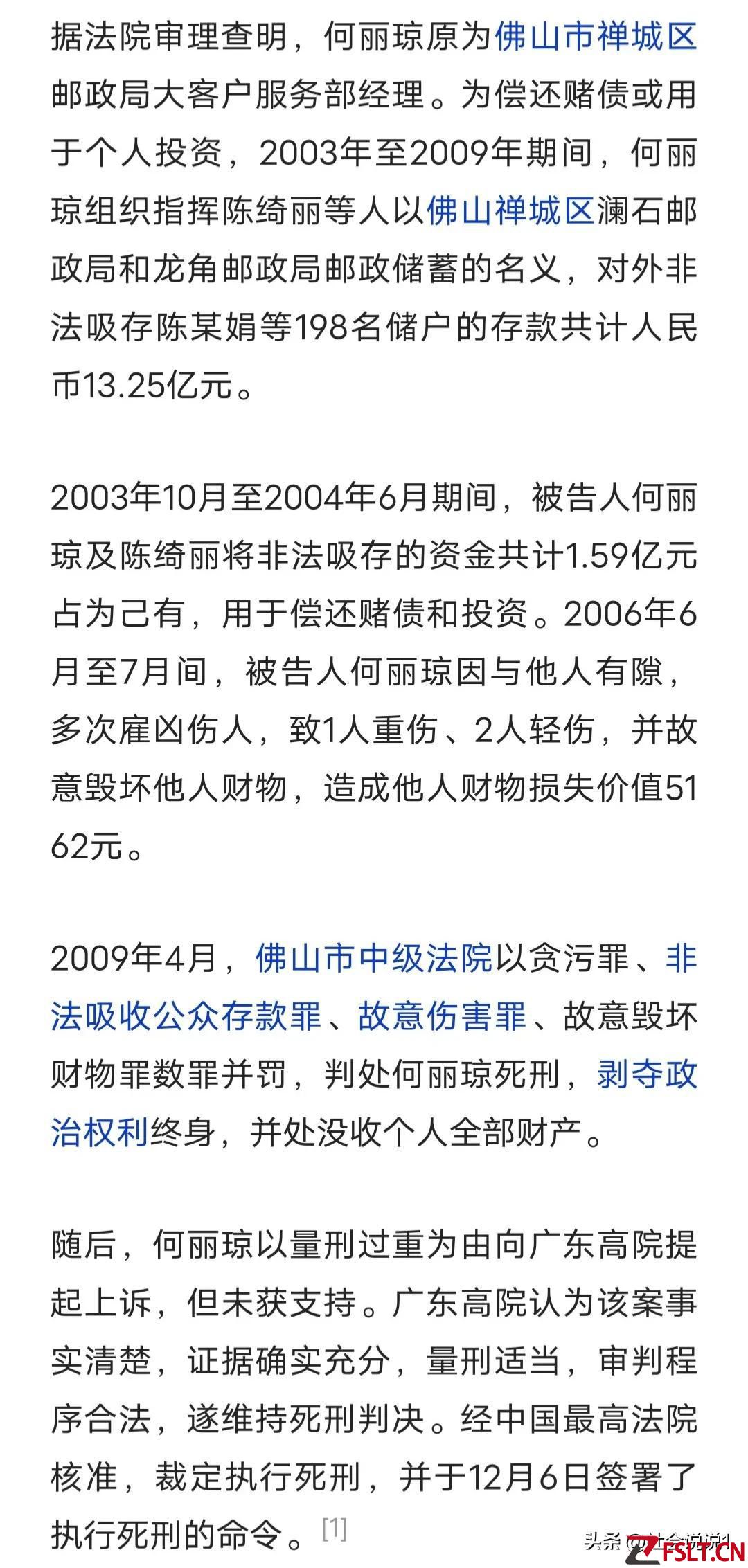This screenshot has height=1568, width=748.
Task: Open the 佛山市中级法院 link
Action: point(373,959)
